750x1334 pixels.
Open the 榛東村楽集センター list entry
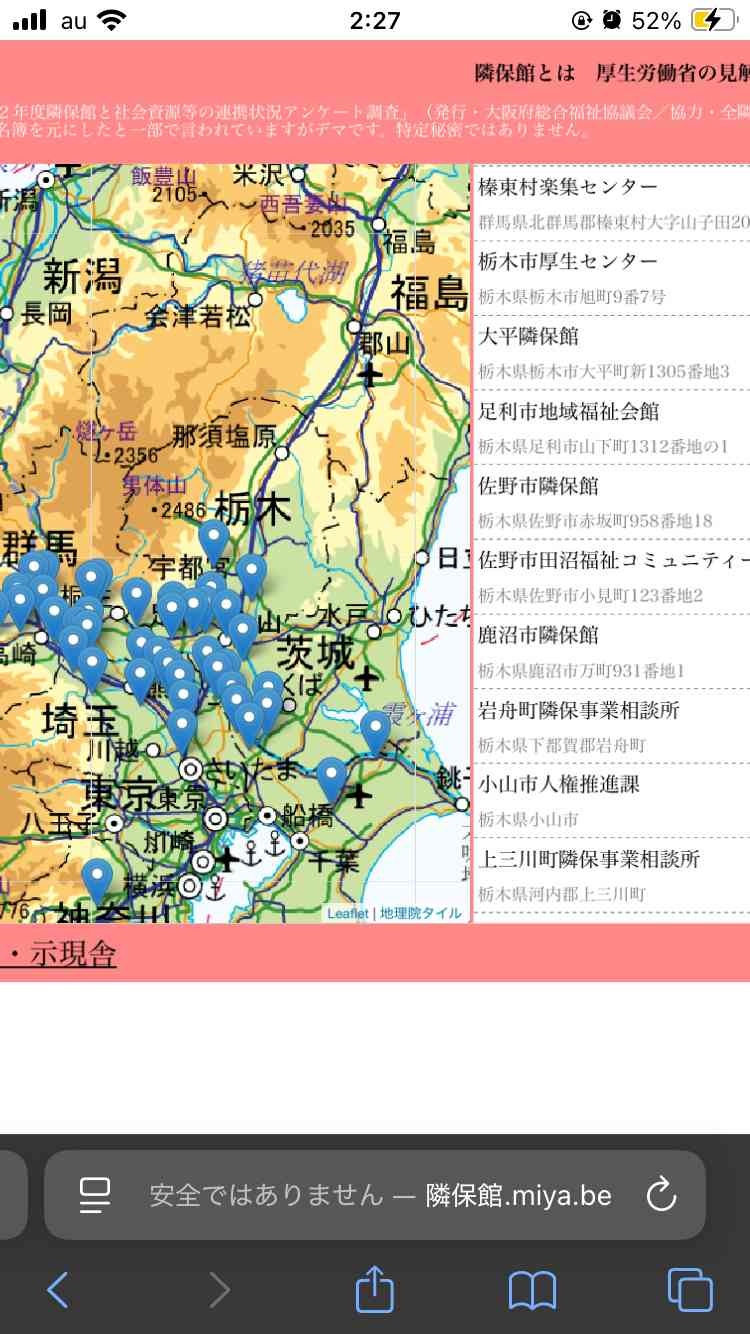point(568,188)
